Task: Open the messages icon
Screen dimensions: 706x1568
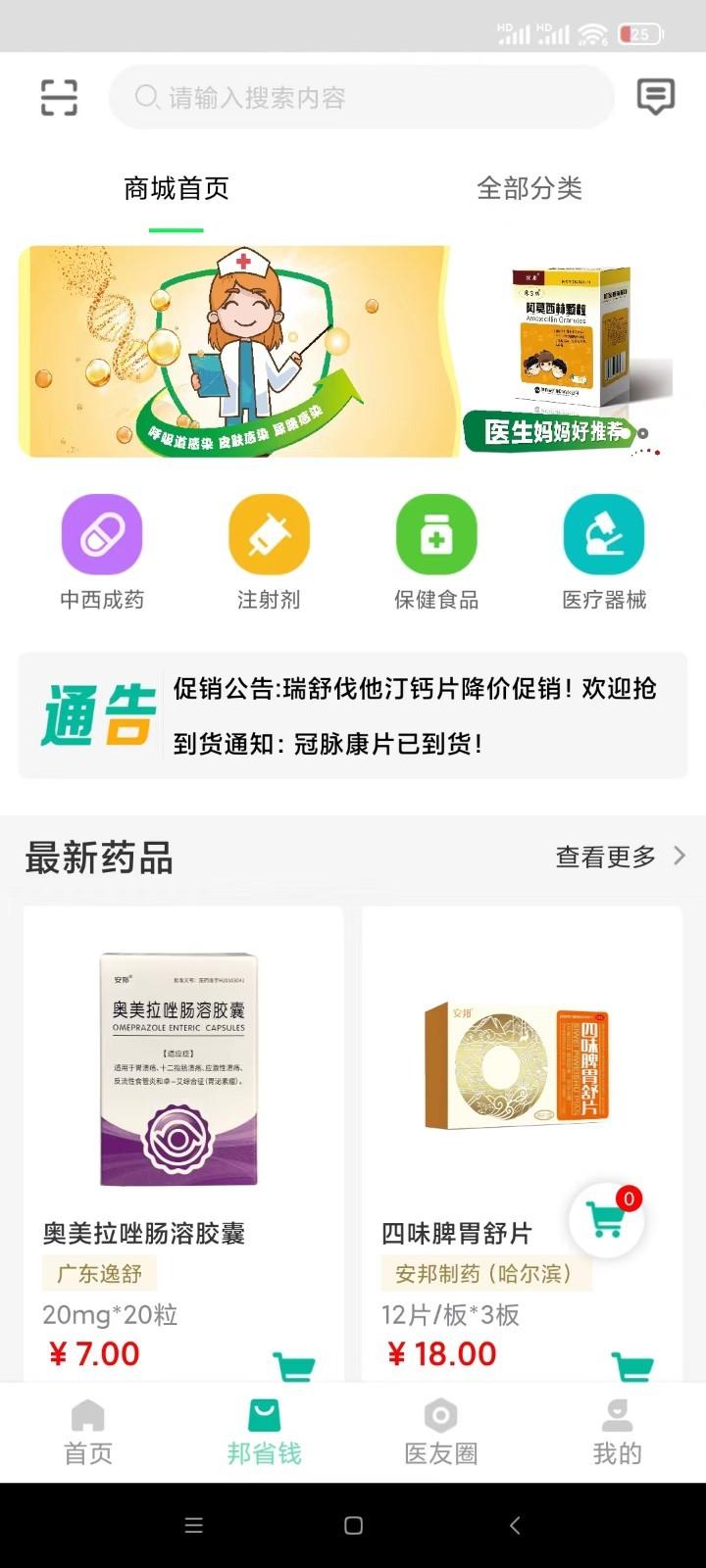Action: point(655,96)
